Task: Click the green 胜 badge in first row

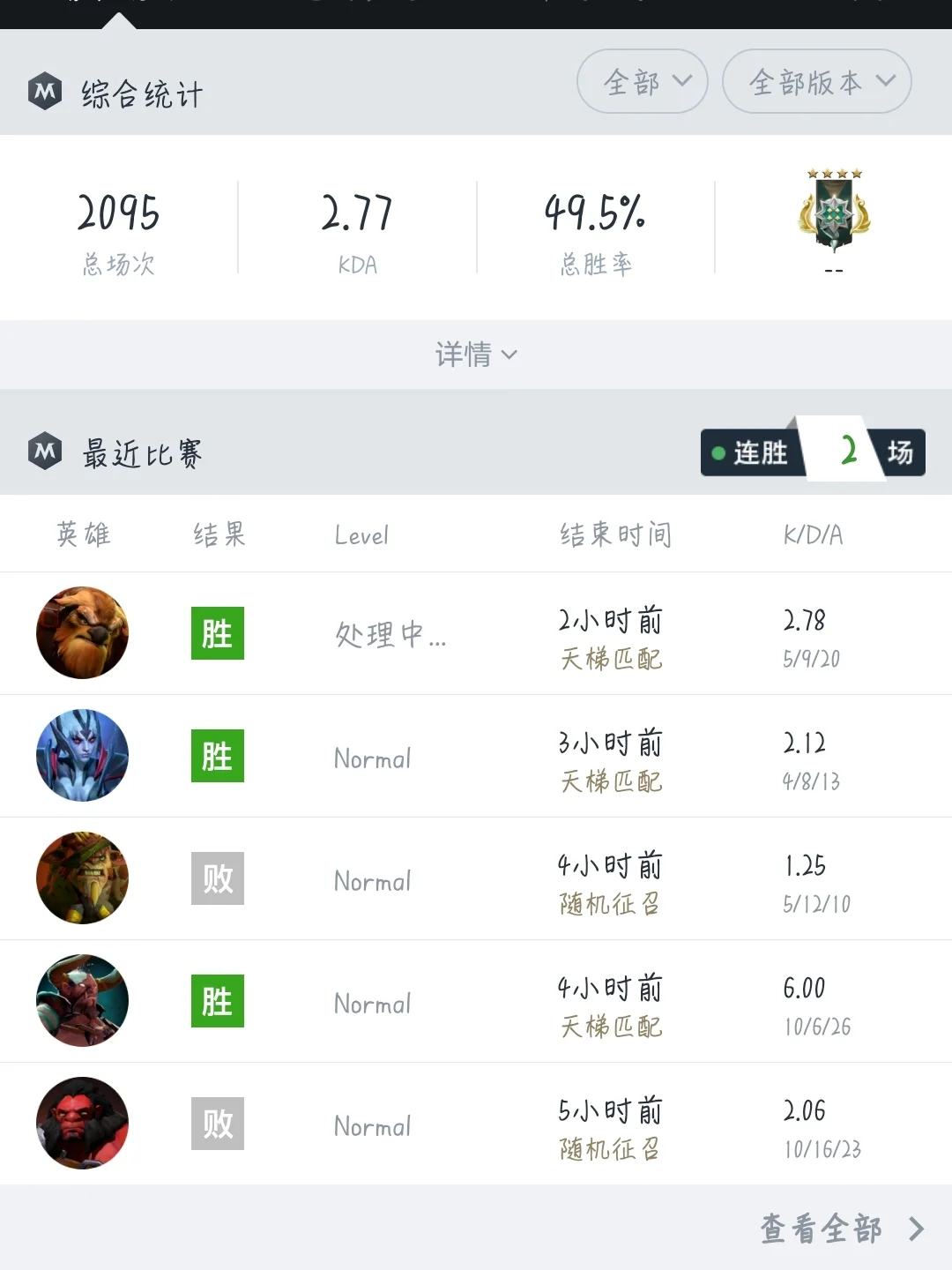Action: pyautogui.click(x=217, y=633)
